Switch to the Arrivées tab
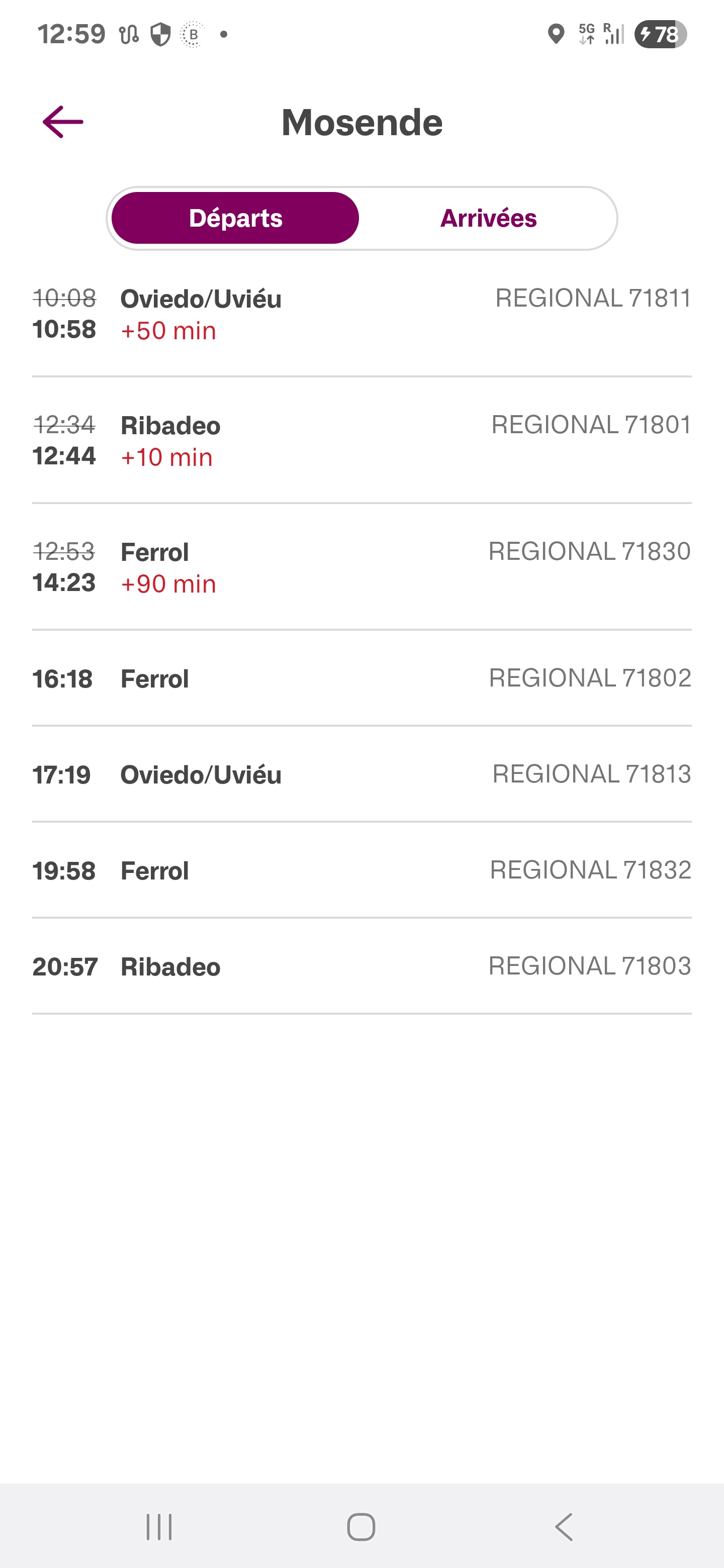 coord(488,218)
